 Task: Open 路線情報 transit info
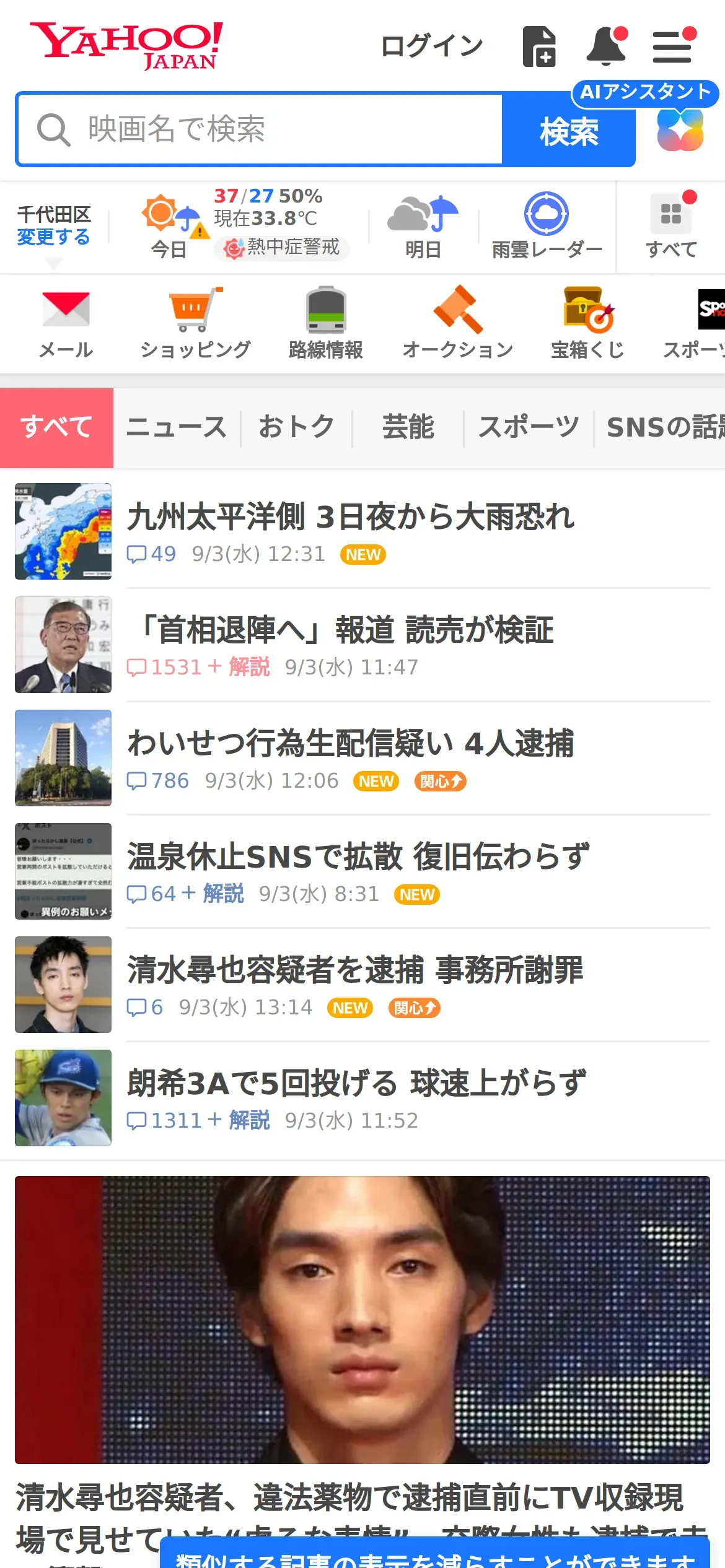[326, 323]
